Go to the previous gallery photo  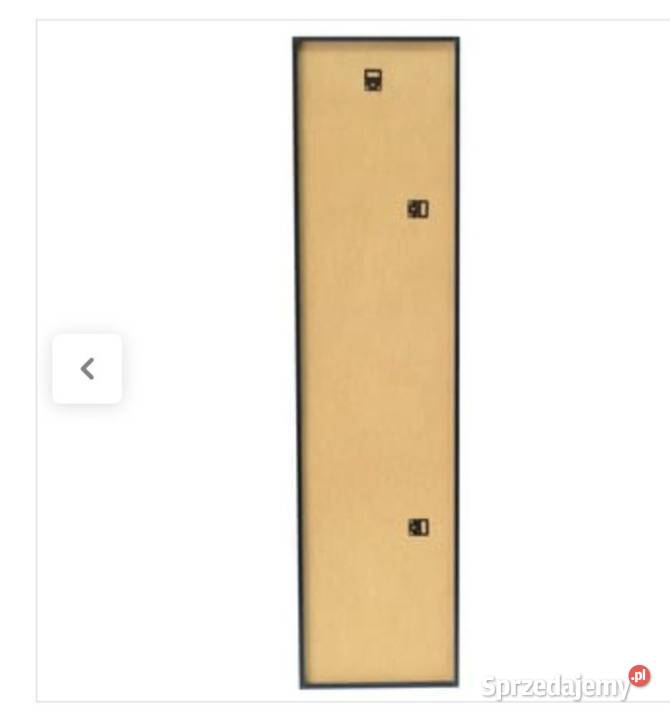(x=88, y=368)
